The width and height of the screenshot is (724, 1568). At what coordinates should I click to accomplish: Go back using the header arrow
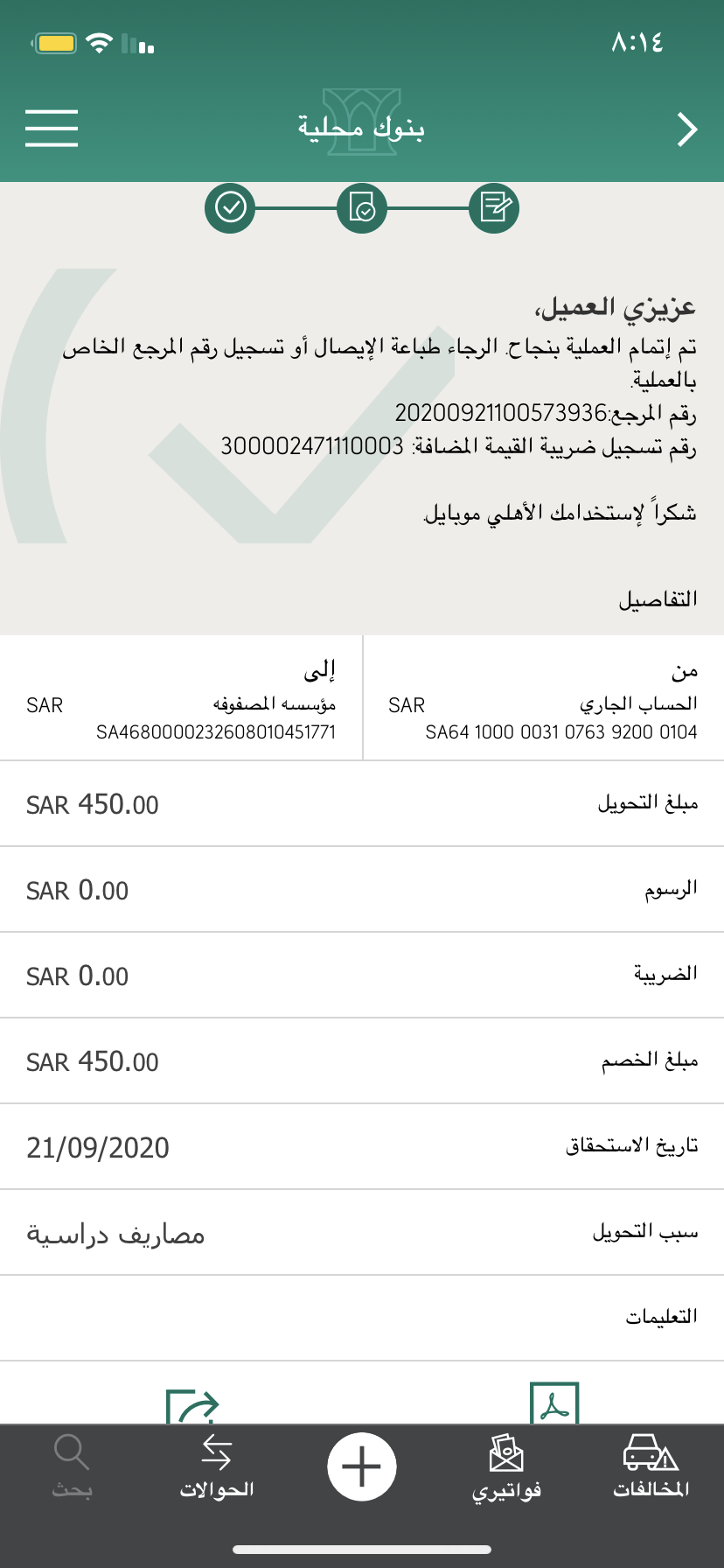tap(687, 129)
